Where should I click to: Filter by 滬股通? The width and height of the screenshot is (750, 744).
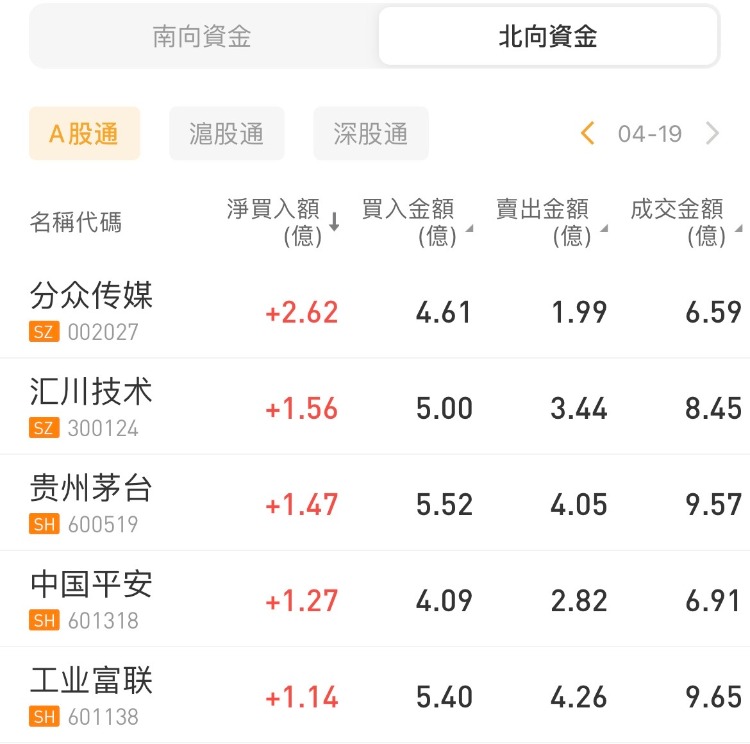[x=227, y=134]
